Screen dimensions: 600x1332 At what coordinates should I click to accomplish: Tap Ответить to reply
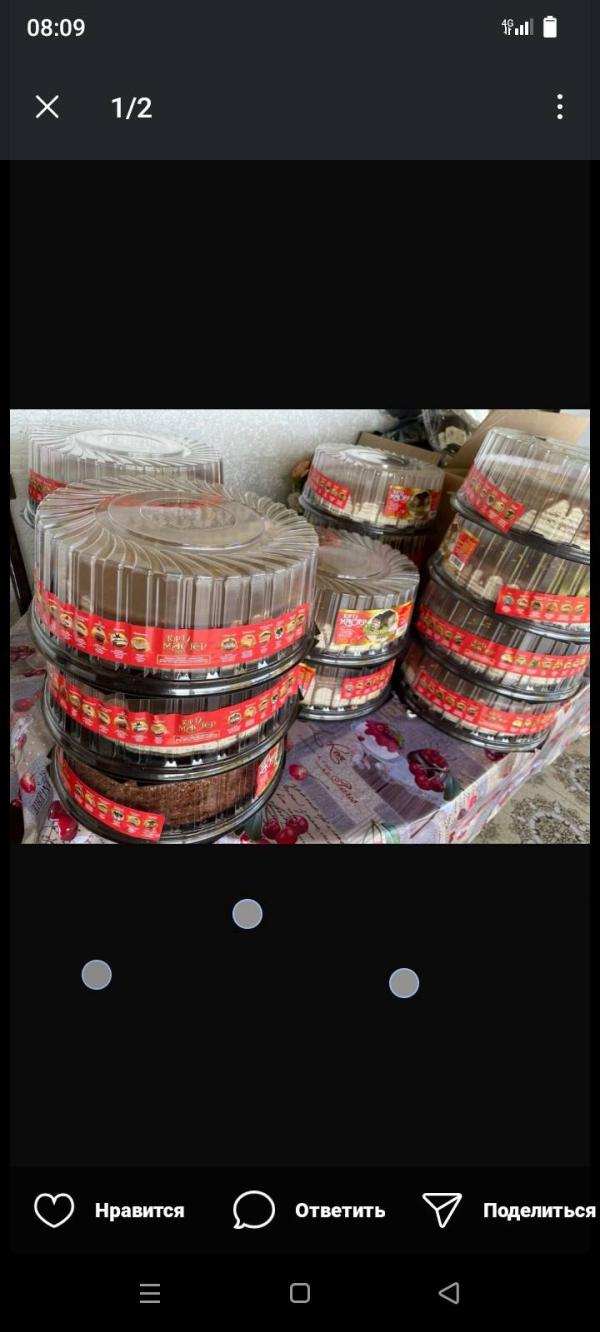pyautogui.click(x=309, y=1210)
